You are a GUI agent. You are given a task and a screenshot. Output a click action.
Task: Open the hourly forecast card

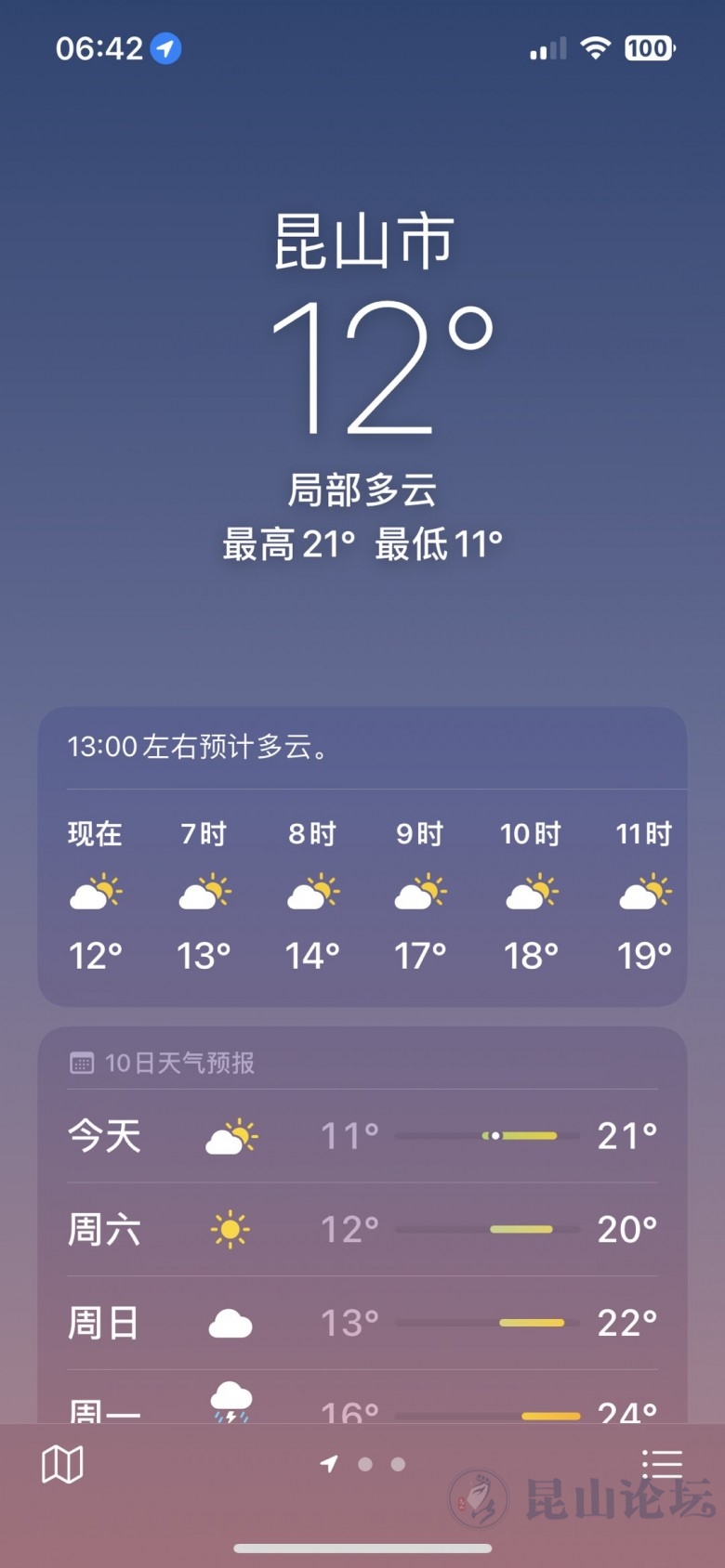coord(362,856)
